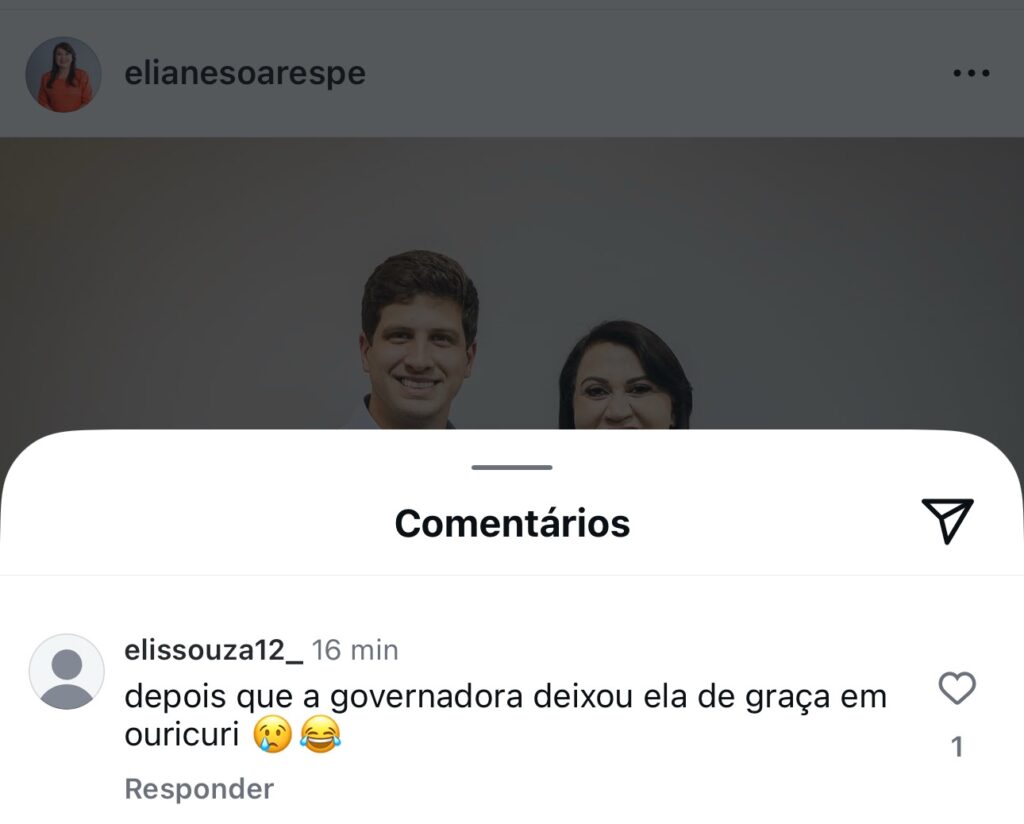
Task: Open the elianesoarespe username link
Action: click(x=244, y=74)
